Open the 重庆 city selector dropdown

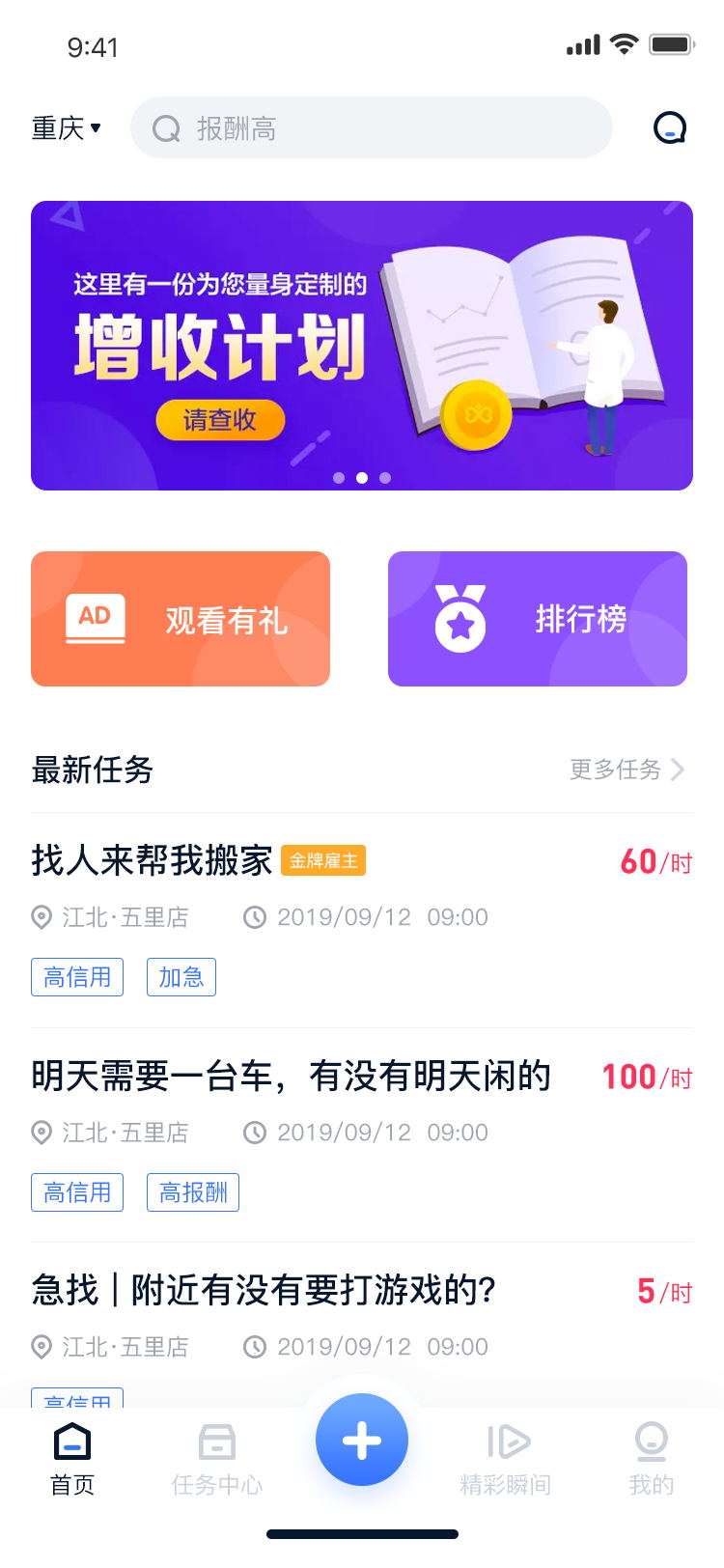coord(66,126)
